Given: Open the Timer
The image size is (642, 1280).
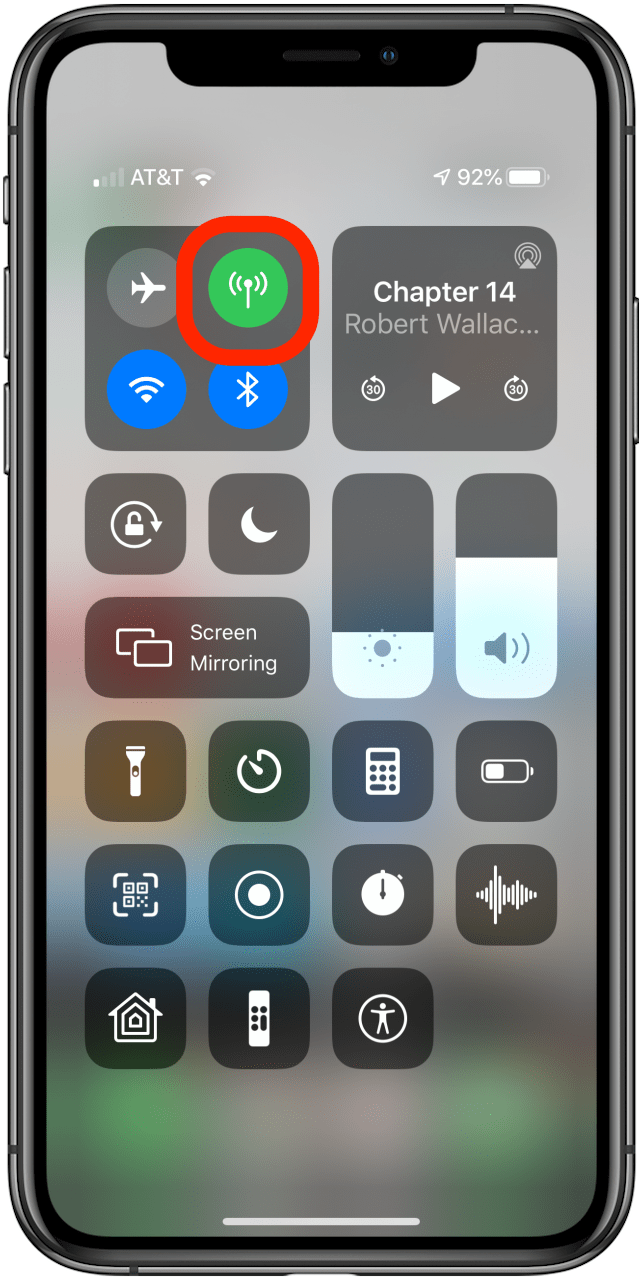Looking at the screenshot, I should pos(259,771).
